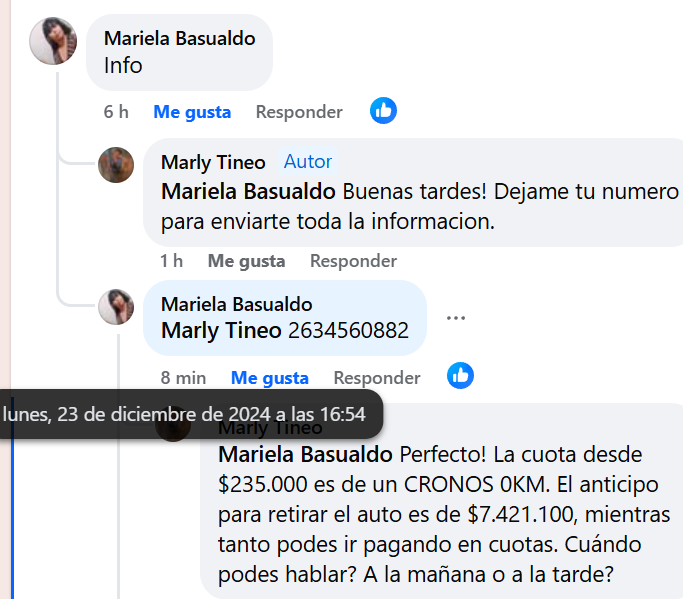Open Marly Tineo's profile name next to Autor
683x599 pixels.
click(213, 162)
